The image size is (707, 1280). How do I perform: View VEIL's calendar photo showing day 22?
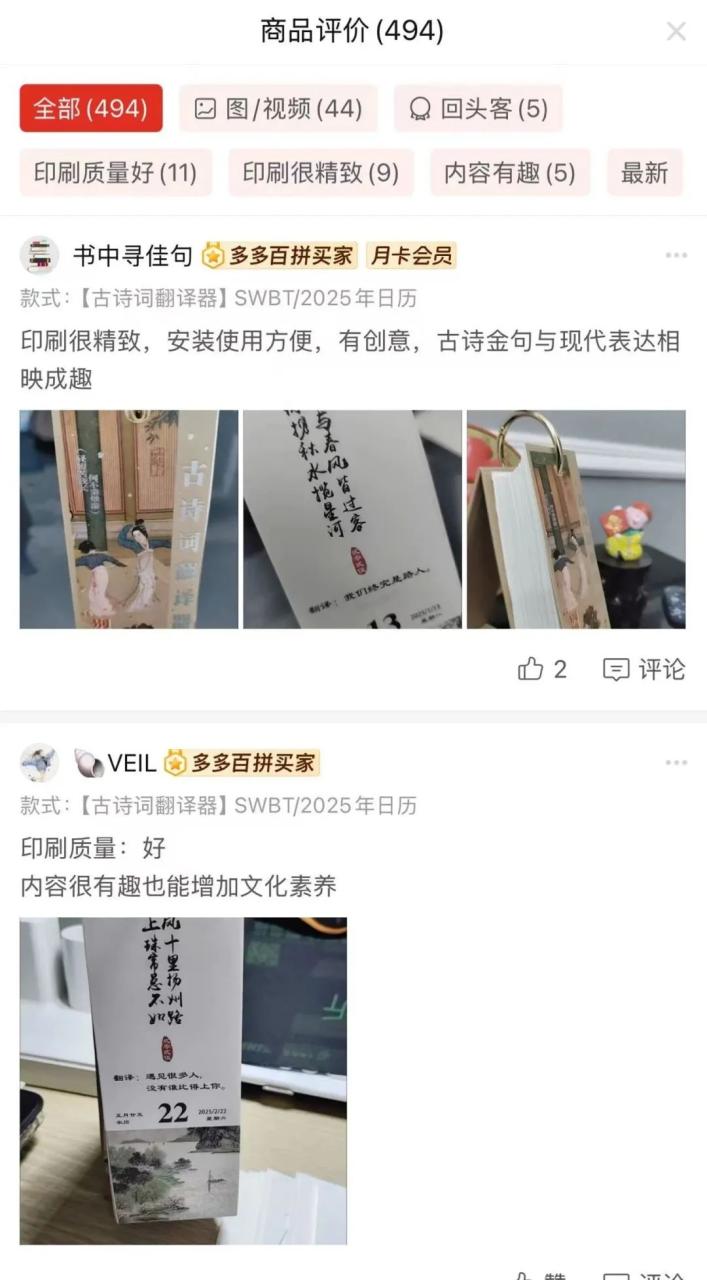coord(183,1080)
